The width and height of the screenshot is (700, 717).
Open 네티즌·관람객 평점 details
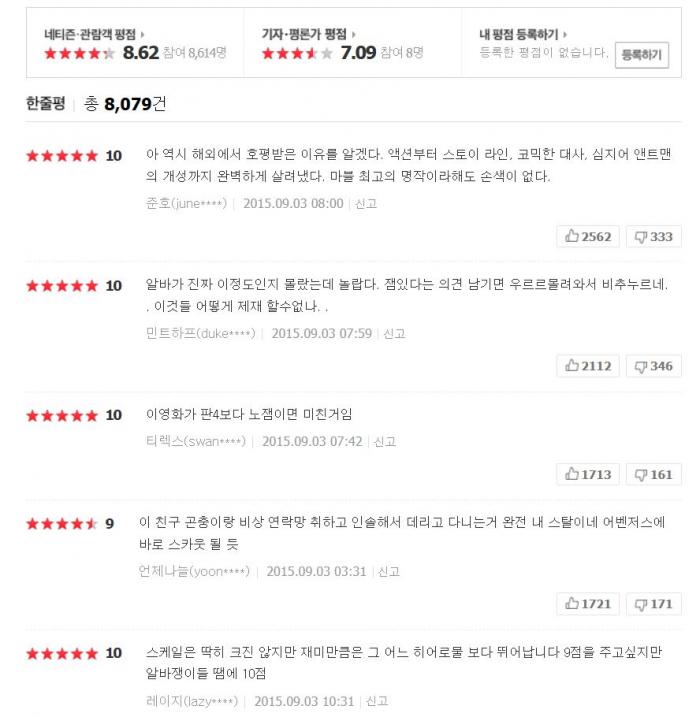point(94,34)
